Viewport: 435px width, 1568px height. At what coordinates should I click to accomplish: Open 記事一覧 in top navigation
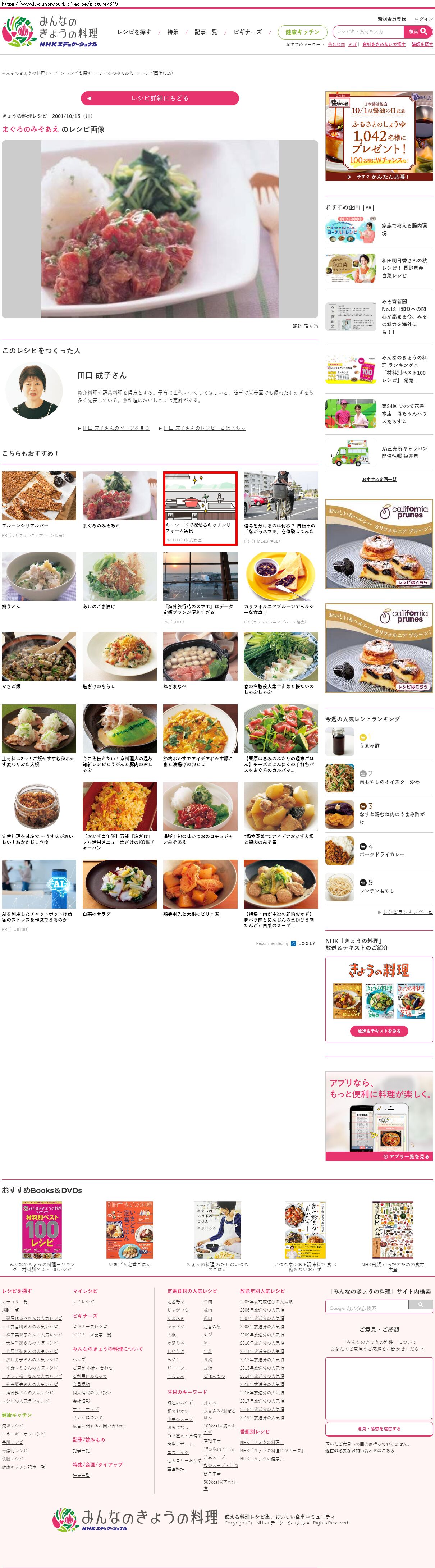pyautogui.click(x=206, y=32)
